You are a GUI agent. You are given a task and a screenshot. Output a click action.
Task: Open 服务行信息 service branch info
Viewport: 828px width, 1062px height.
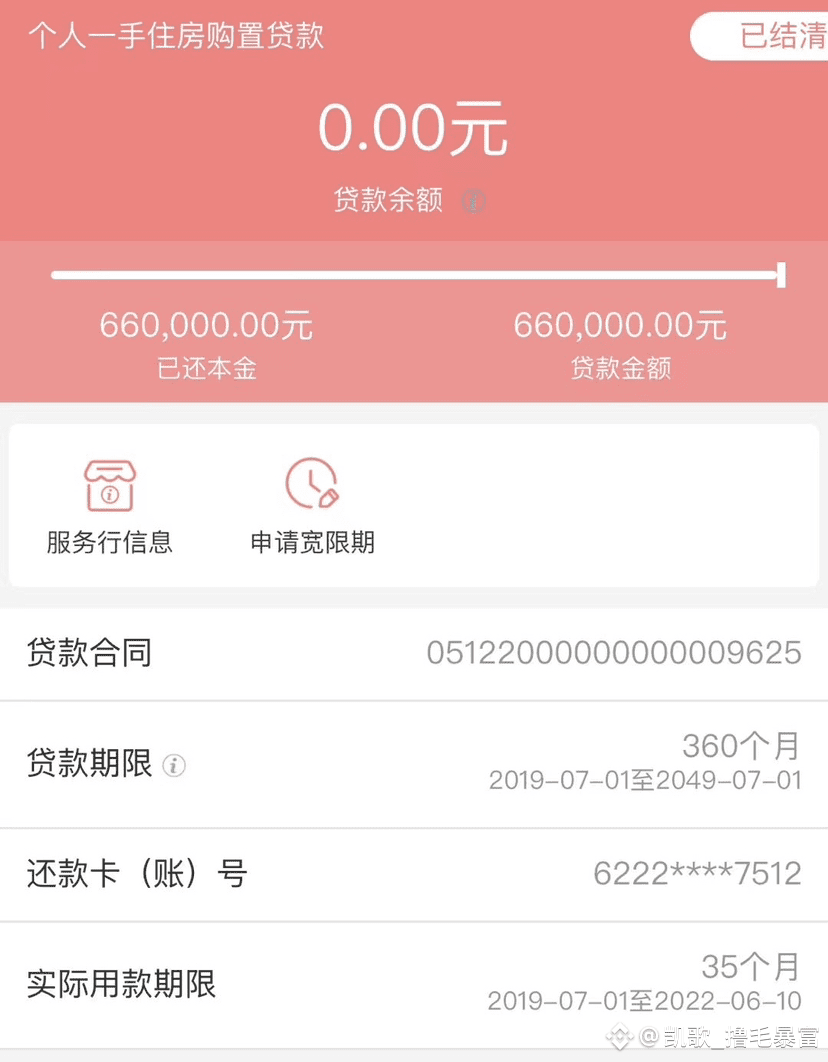click(110, 507)
